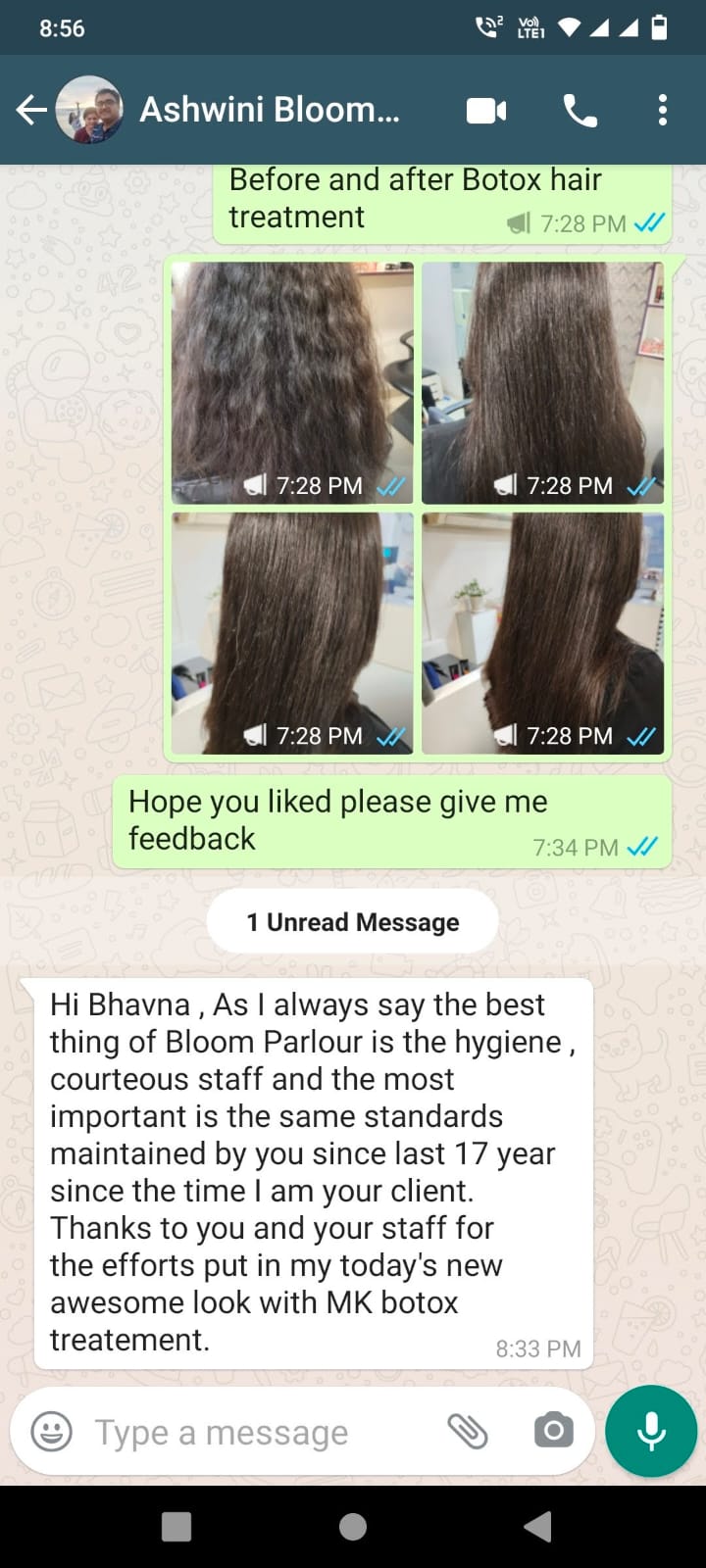Image resolution: width=706 pixels, height=1568 pixels.
Task: Tap the system home button
Action: [x=353, y=1527]
